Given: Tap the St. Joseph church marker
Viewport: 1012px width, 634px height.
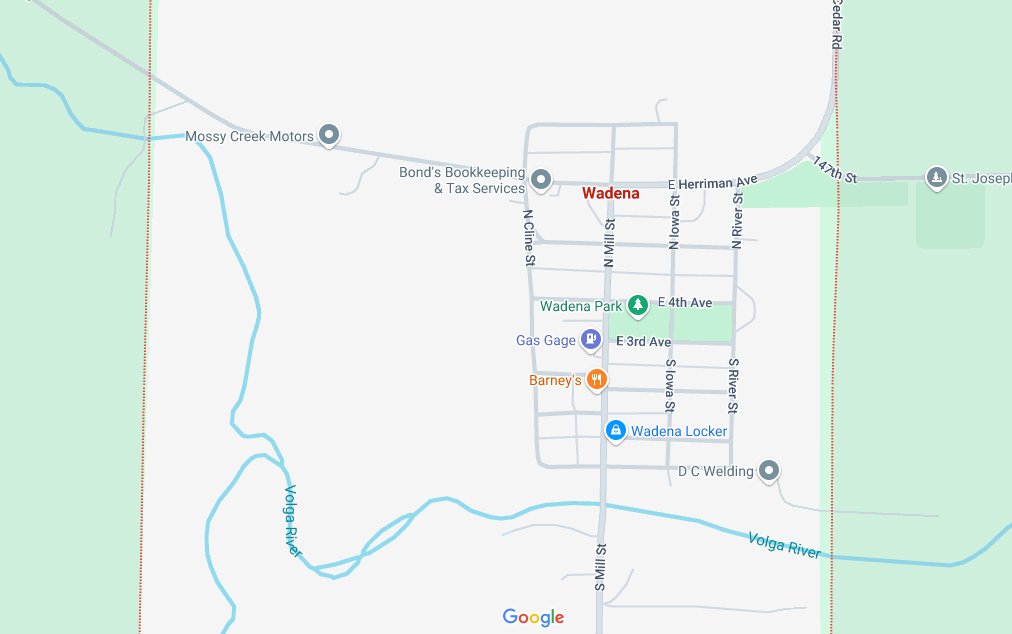Looking at the screenshot, I should tap(936, 177).
